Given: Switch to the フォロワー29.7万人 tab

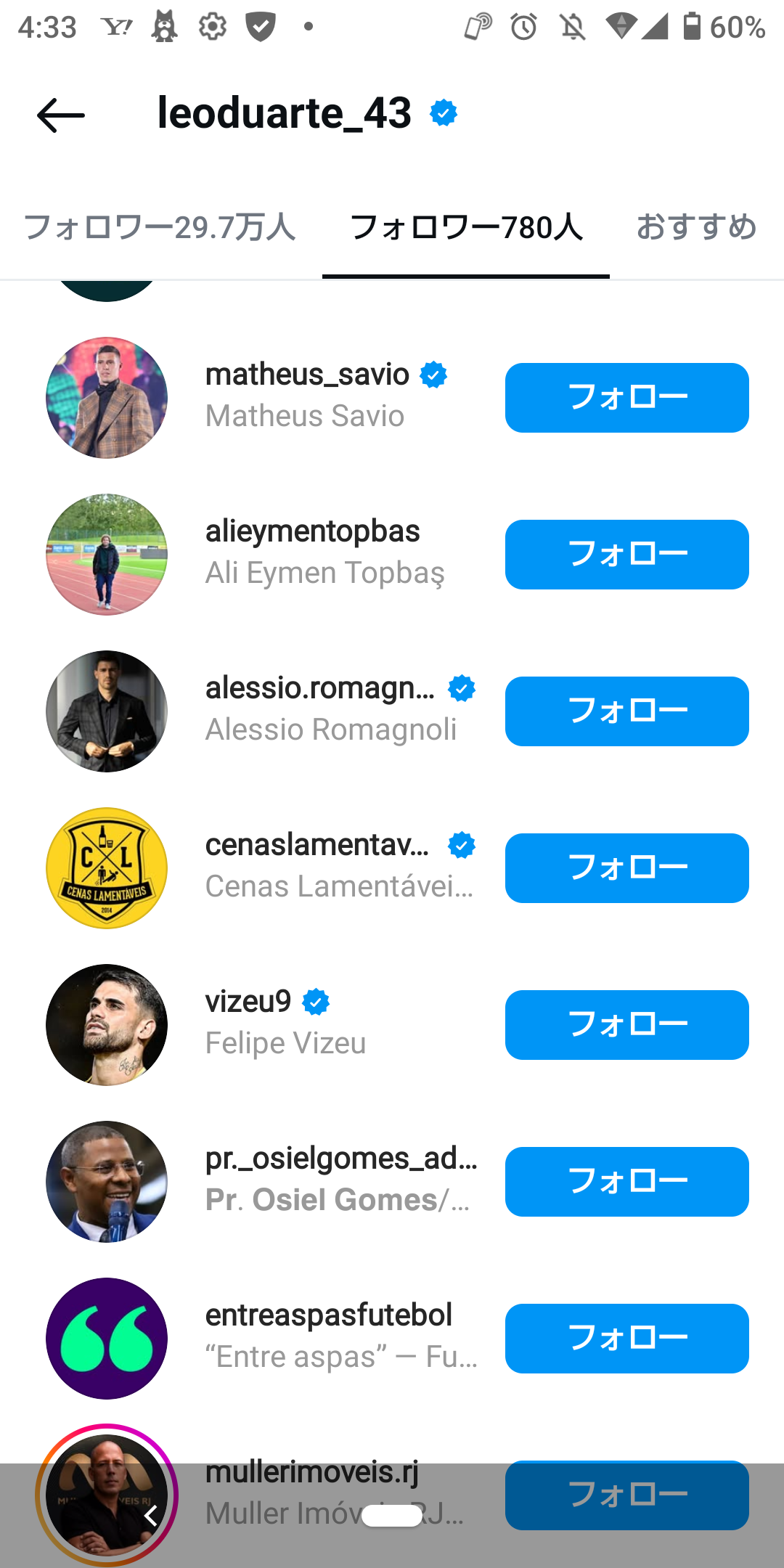Looking at the screenshot, I should [160, 227].
